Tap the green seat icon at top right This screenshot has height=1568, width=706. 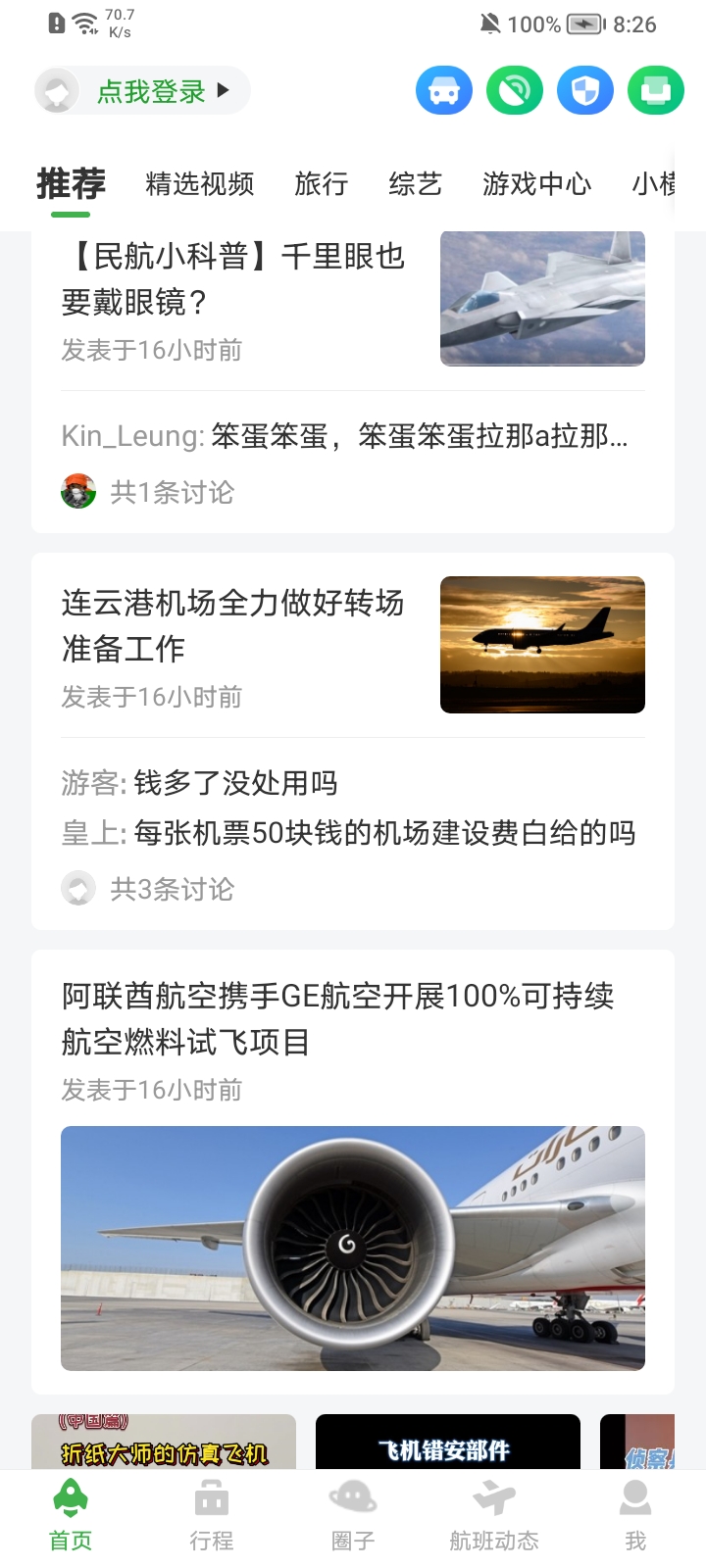click(655, 89)
